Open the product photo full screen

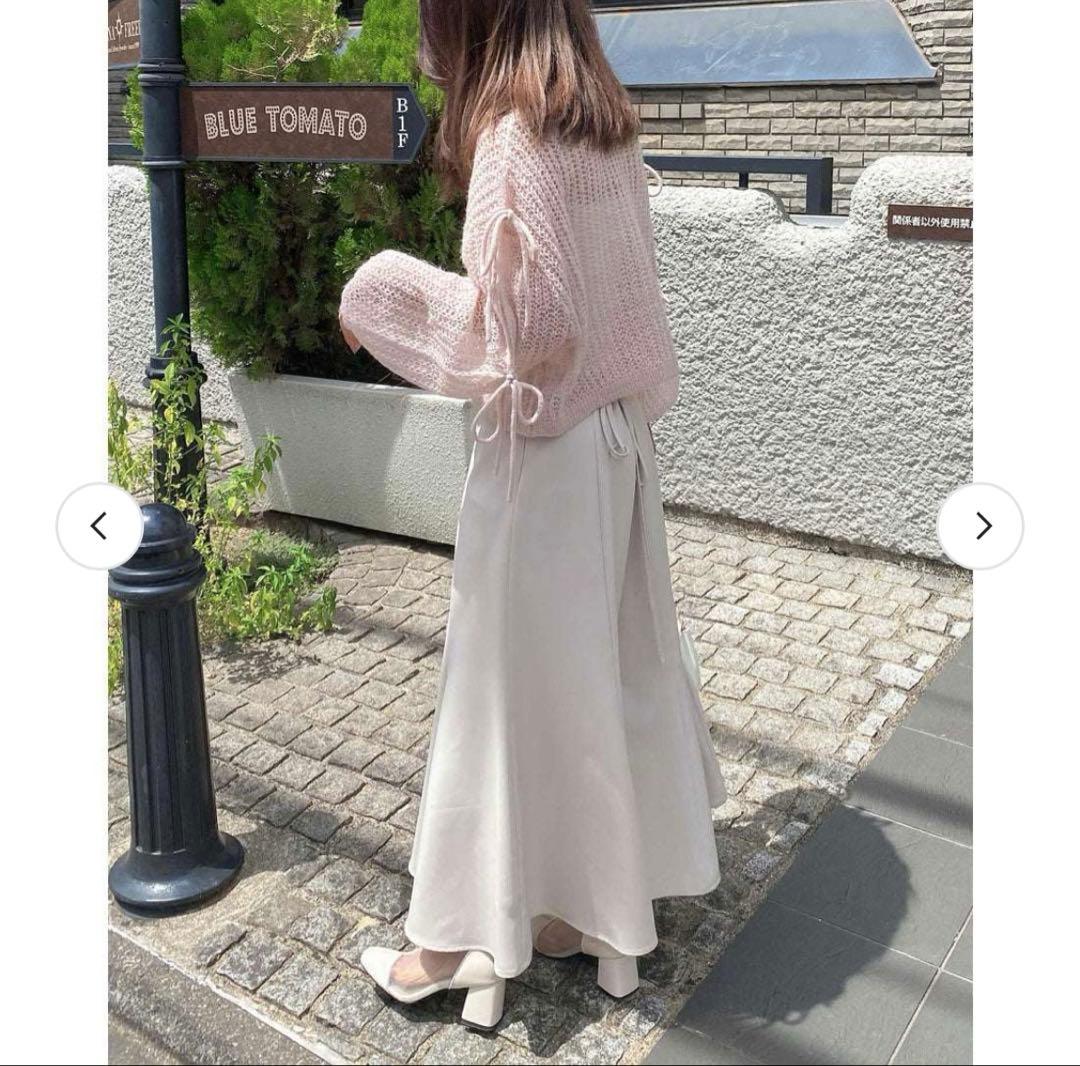[x=540, y=600]
